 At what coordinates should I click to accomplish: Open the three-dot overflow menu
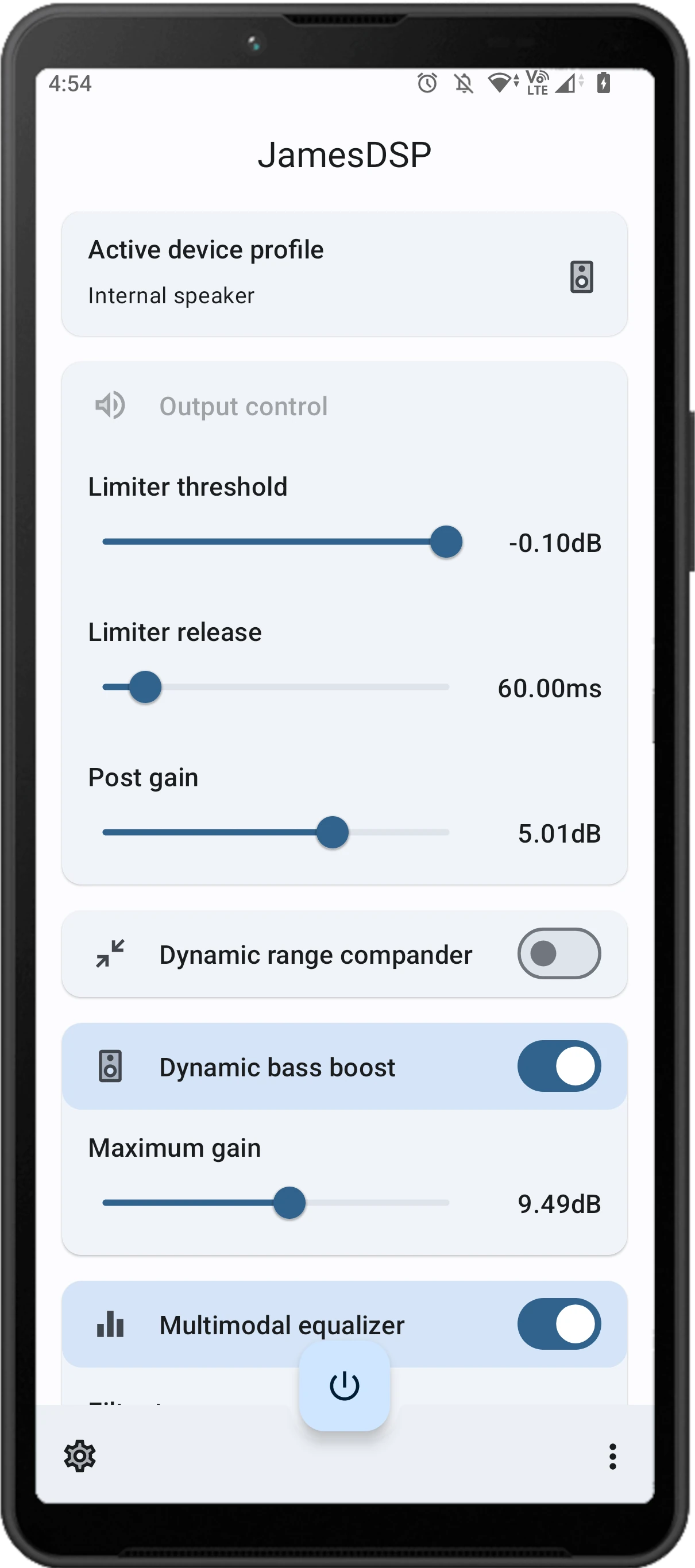click(612, 1456)
